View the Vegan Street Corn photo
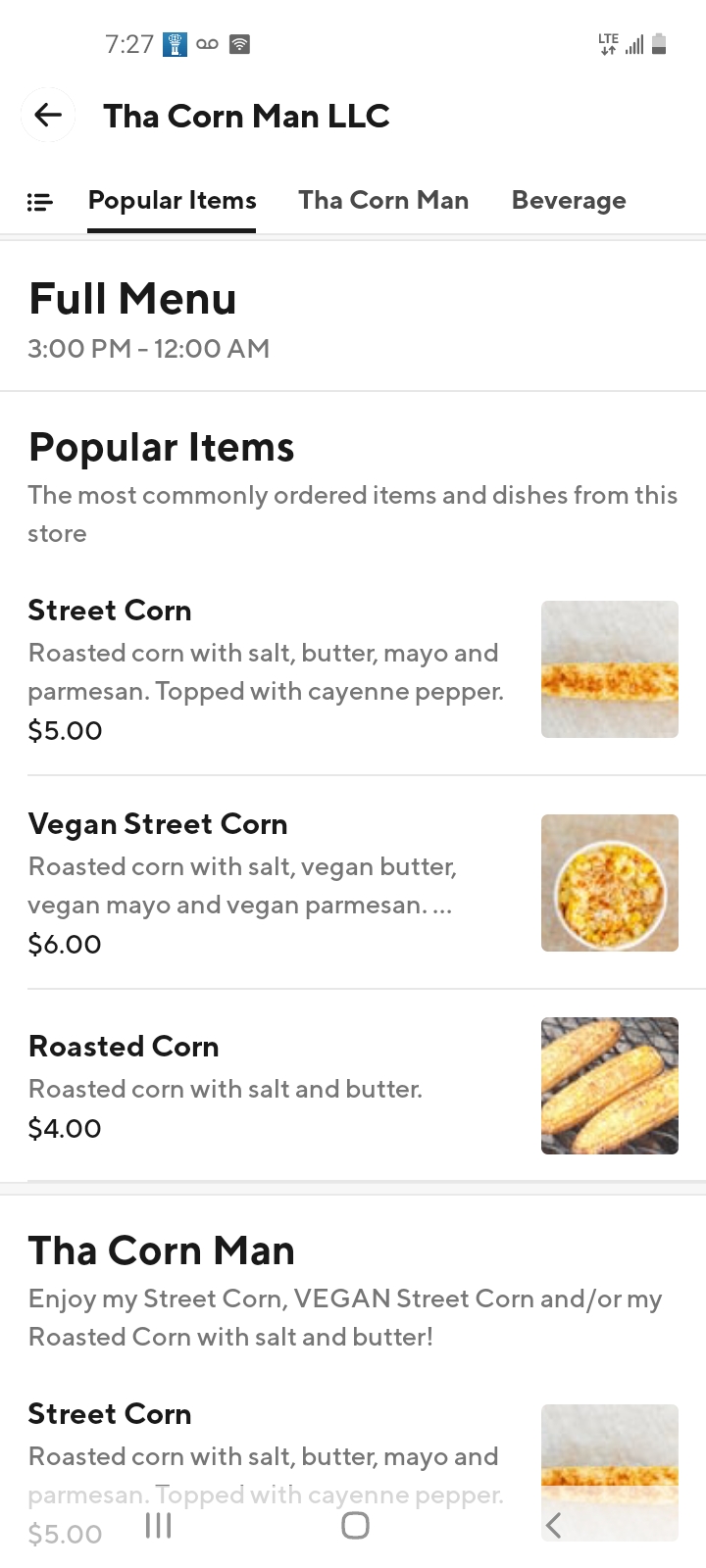706x1568 pixels. (610, 883)
